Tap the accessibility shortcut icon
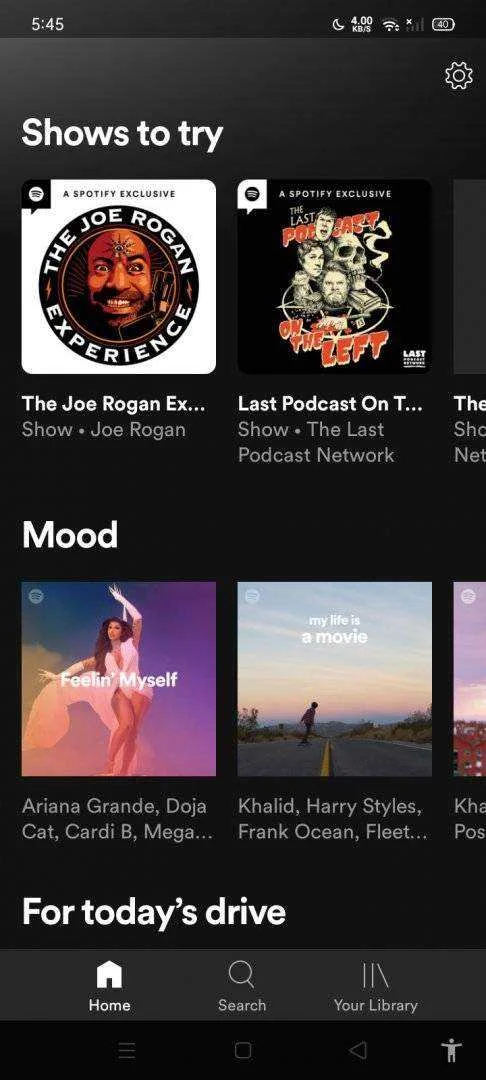The width and height of the screenshot is (486, 1080). click(451, 1050)
